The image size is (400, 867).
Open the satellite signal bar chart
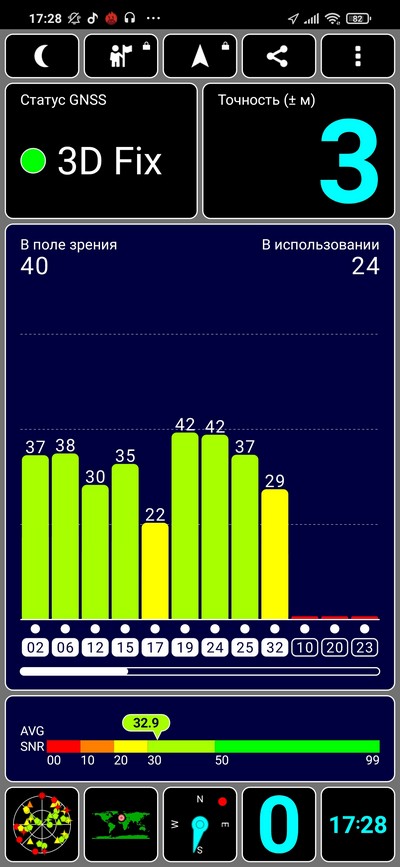[x=200, y=457]
